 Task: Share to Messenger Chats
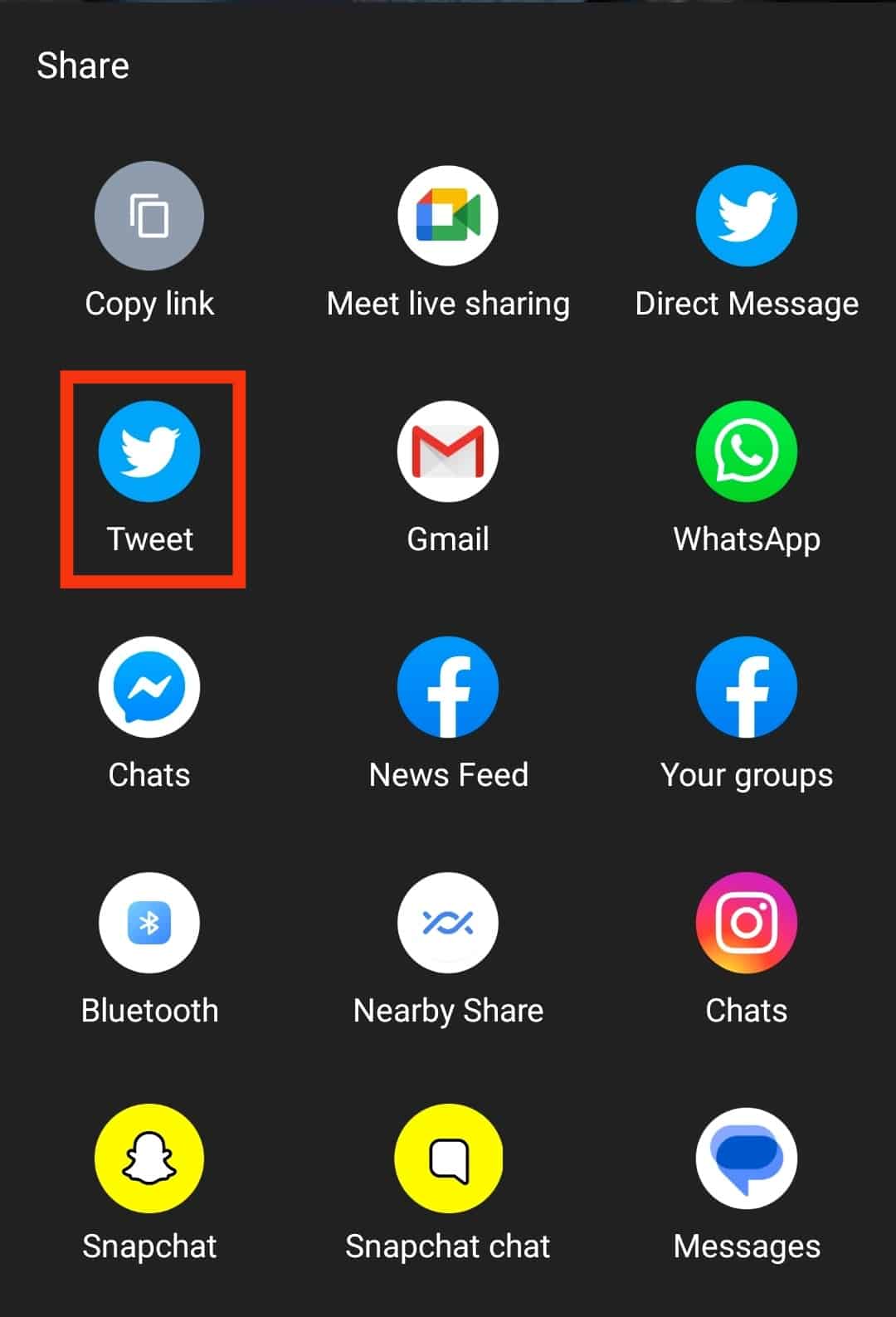pyautogui.click(x=149, y=687)
